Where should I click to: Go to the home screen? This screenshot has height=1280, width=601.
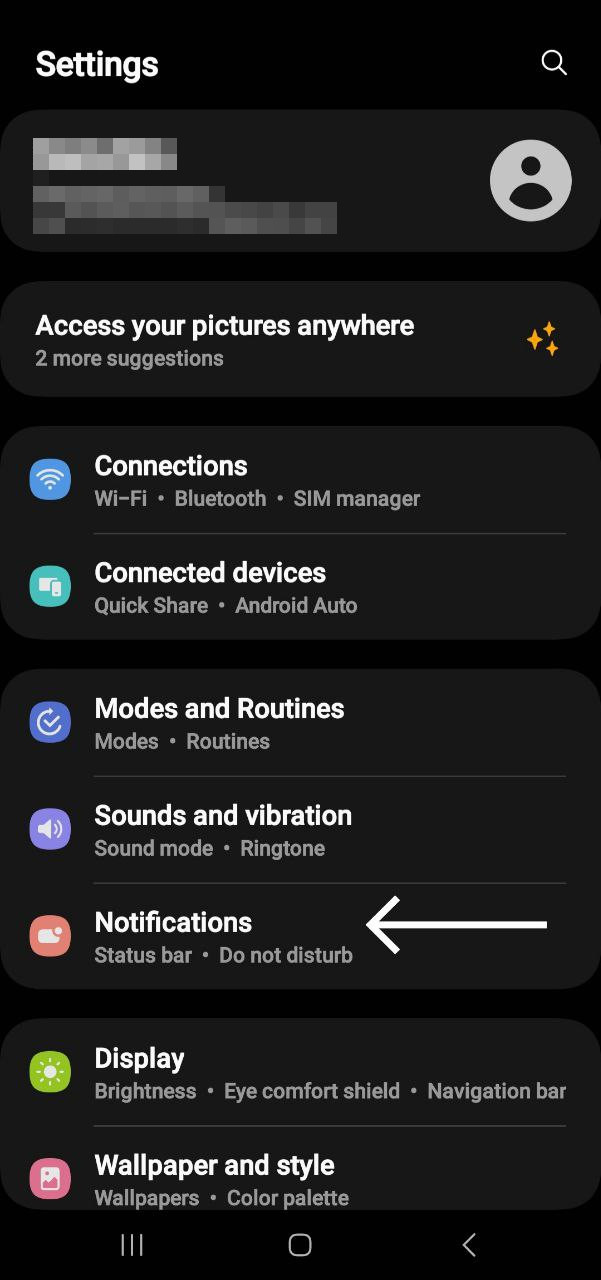(300, 1245)
